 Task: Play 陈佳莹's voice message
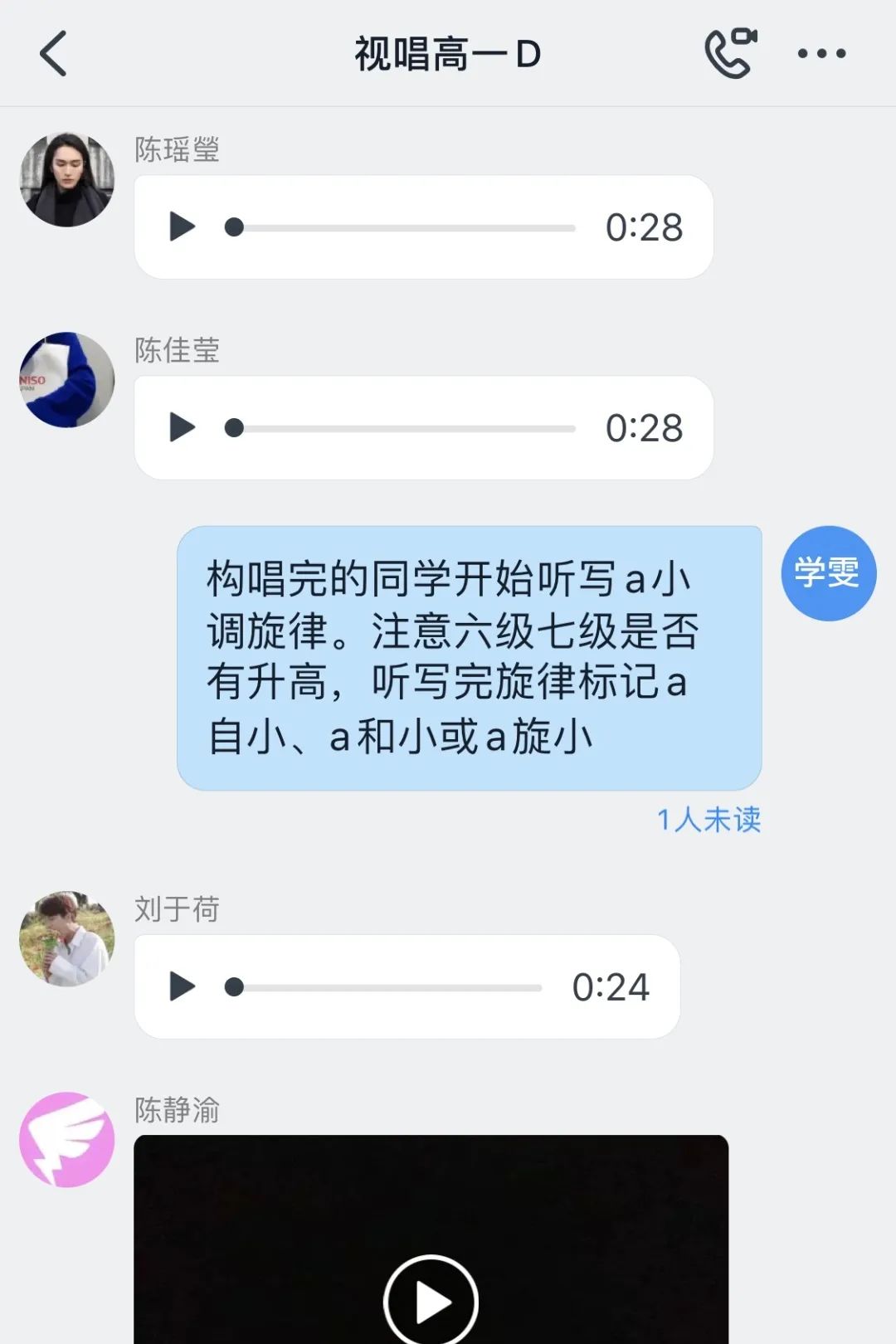[183, 427]
